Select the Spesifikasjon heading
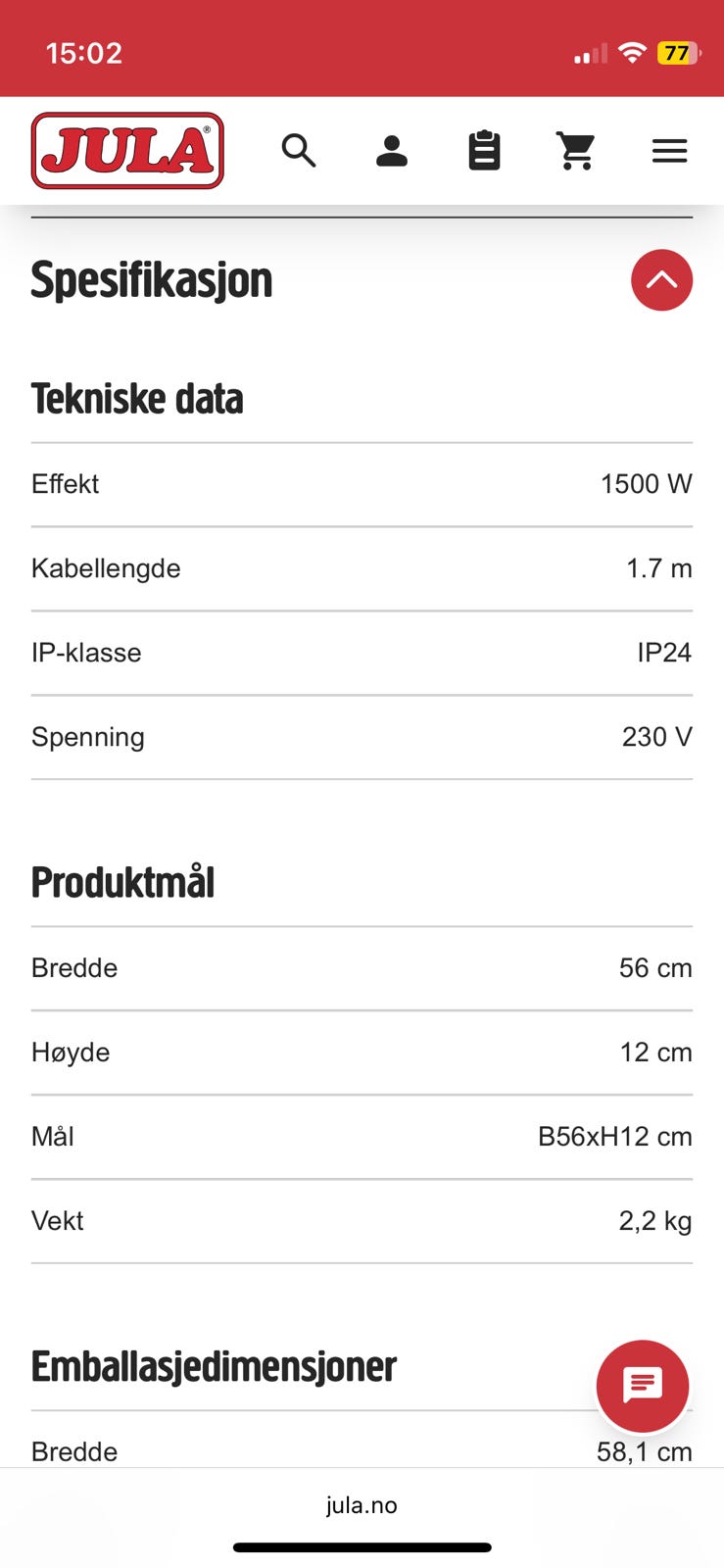 [152, 280]
